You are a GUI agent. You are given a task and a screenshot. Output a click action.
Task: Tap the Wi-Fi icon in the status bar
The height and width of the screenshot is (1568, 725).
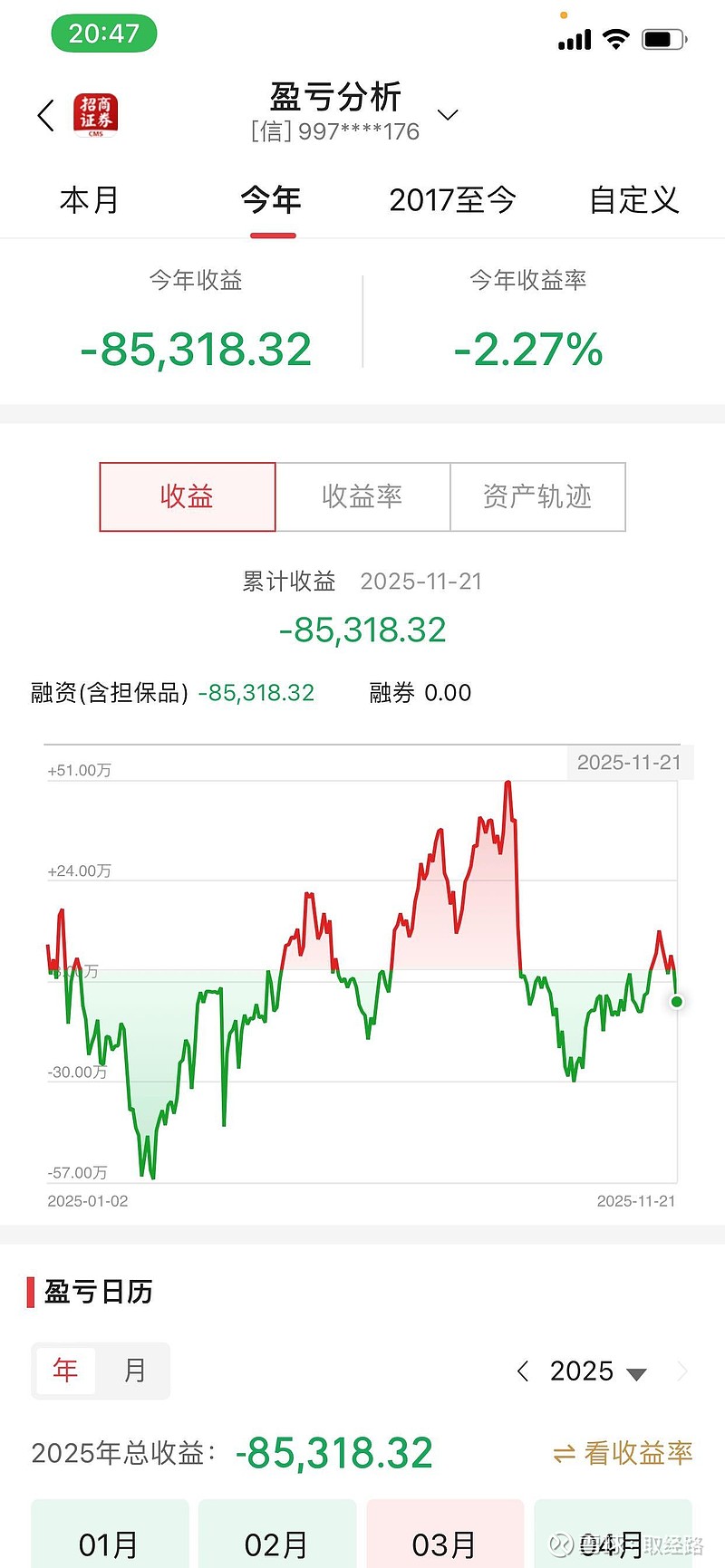pyautogui.click(x=615, y=39)
